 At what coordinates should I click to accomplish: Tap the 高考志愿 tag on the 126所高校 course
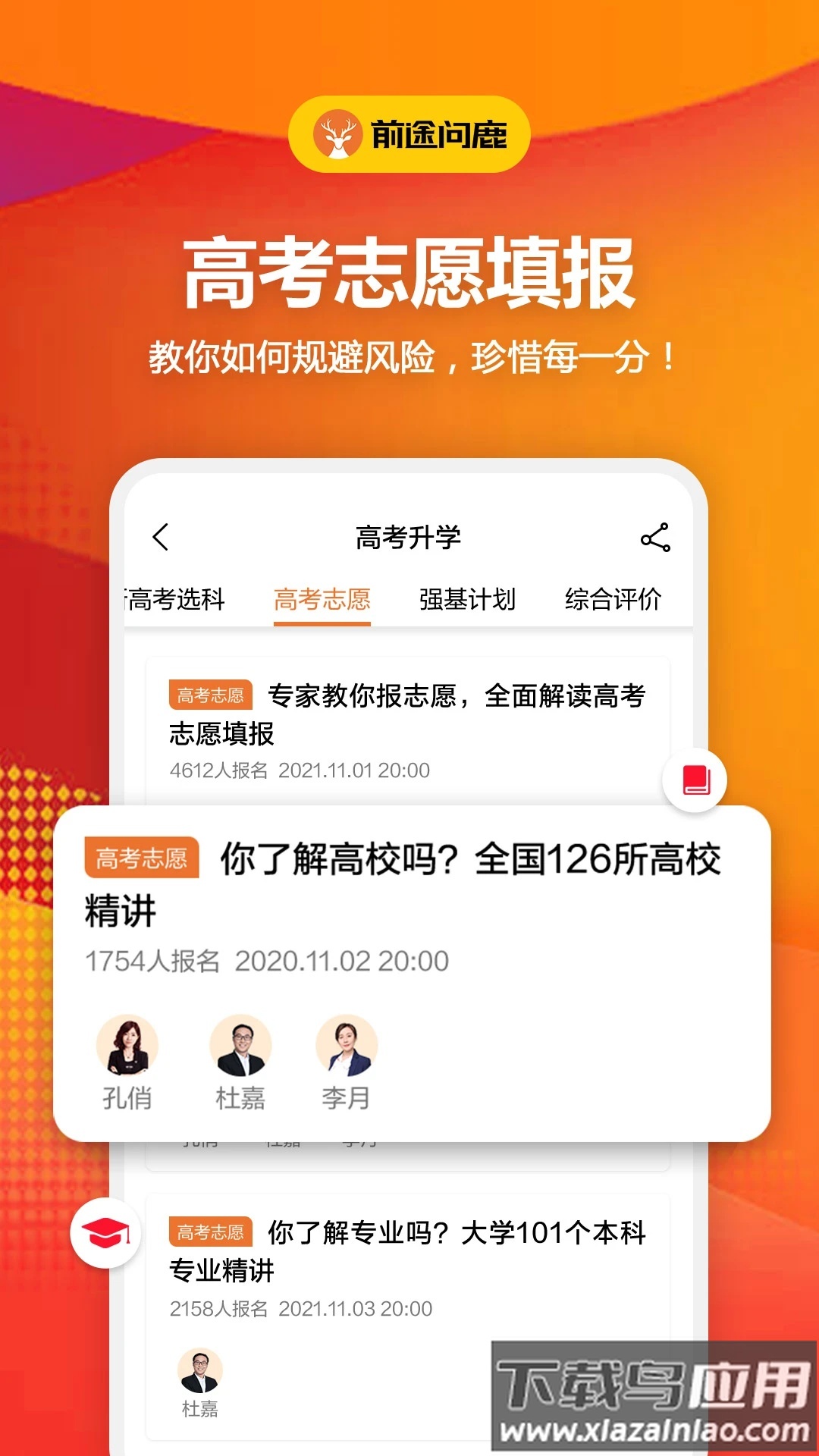[x=140, y=857]
